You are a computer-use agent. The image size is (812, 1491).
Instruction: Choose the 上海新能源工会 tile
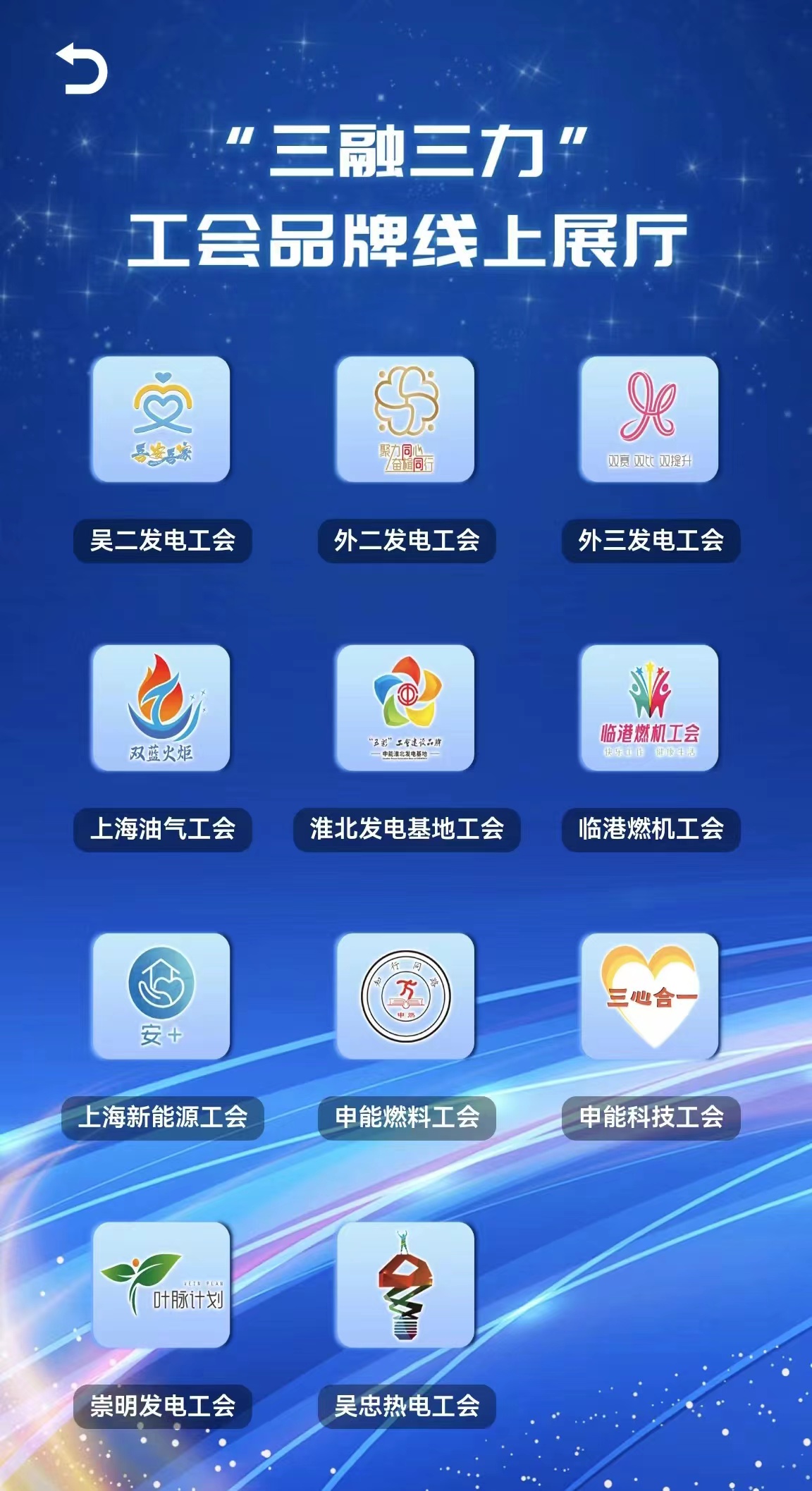click(161, 996)
